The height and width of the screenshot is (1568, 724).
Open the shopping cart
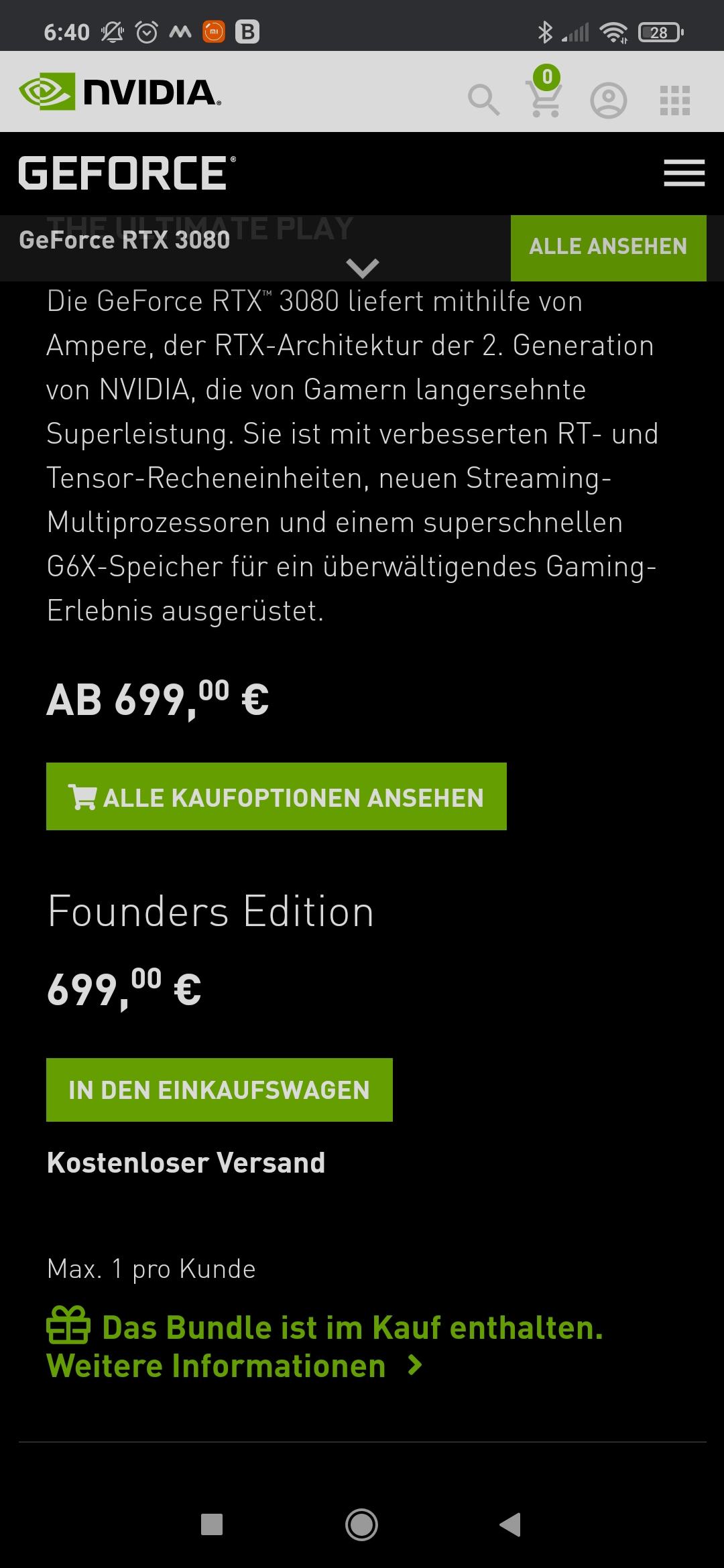pos(544,94)
